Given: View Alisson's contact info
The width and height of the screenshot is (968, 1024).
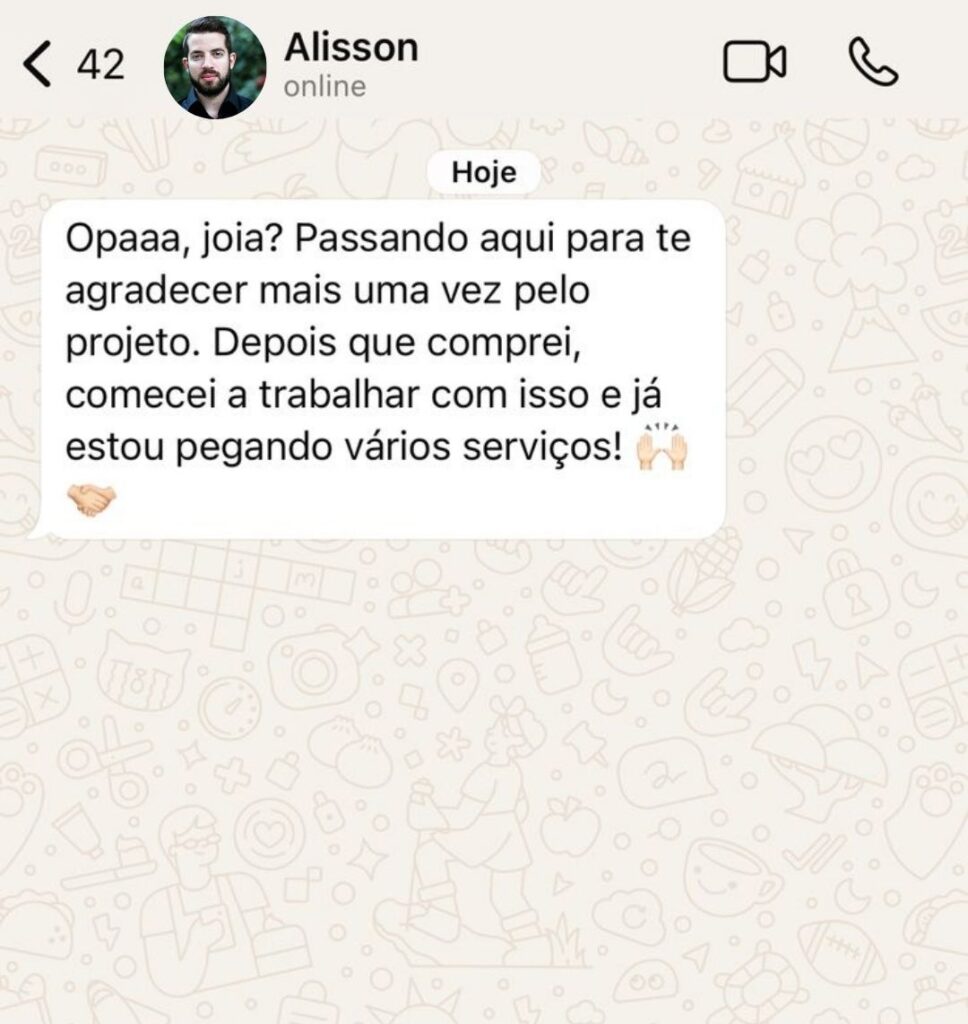Looking at the screenshot, I should [350, 48].
